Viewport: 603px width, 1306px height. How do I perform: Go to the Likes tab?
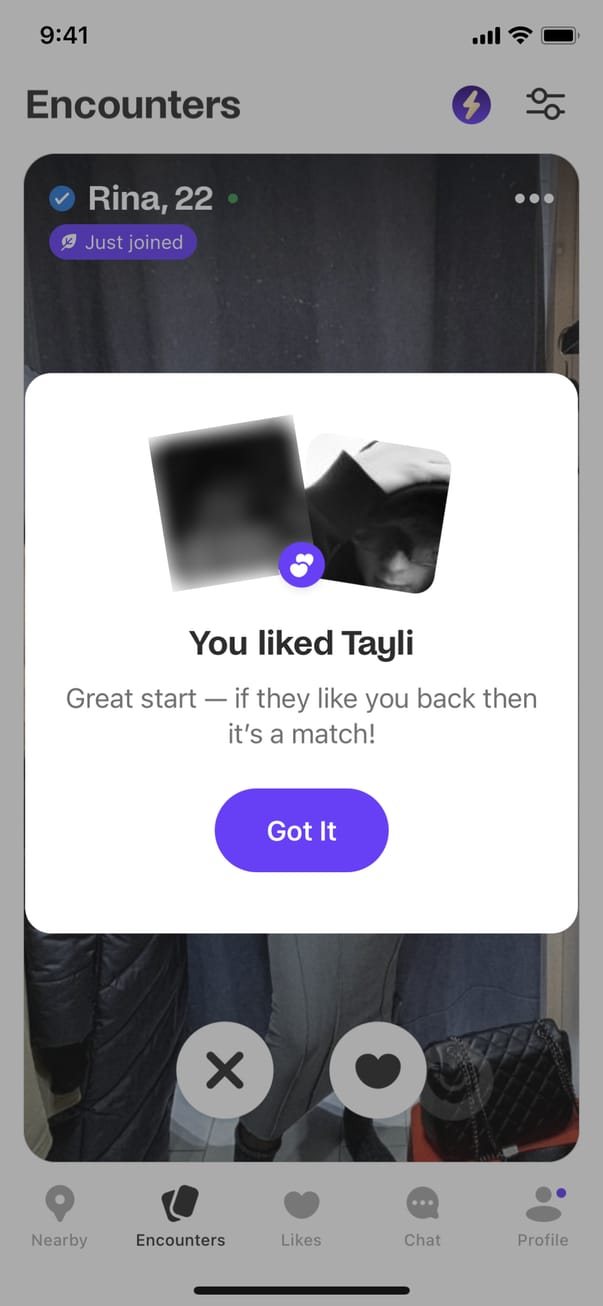click(x=301, y=1217)
